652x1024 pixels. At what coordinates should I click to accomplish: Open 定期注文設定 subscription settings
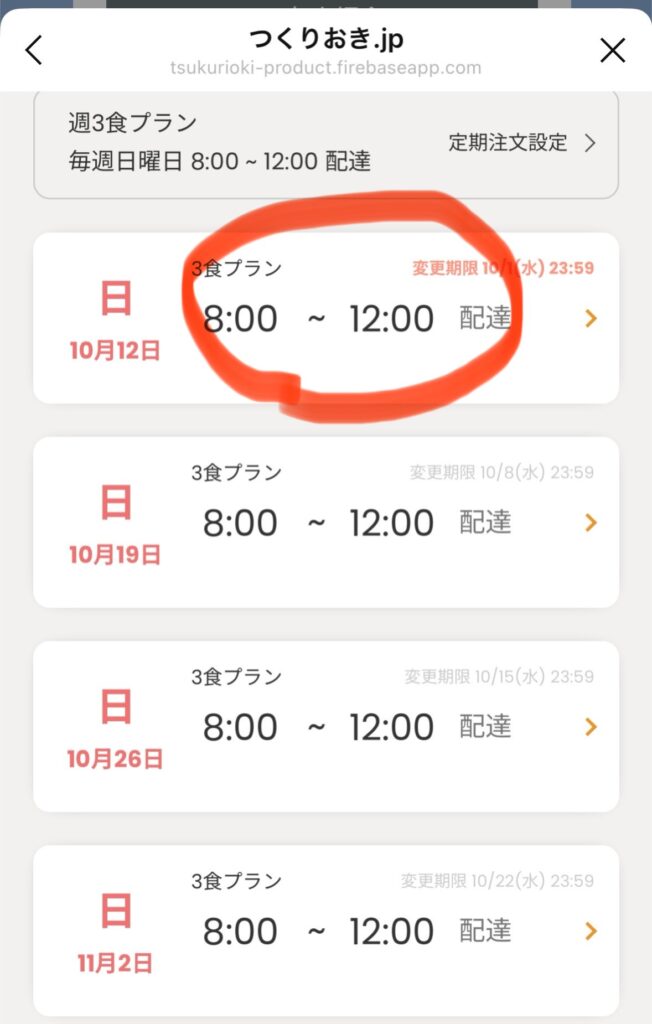tap(520, 143)
